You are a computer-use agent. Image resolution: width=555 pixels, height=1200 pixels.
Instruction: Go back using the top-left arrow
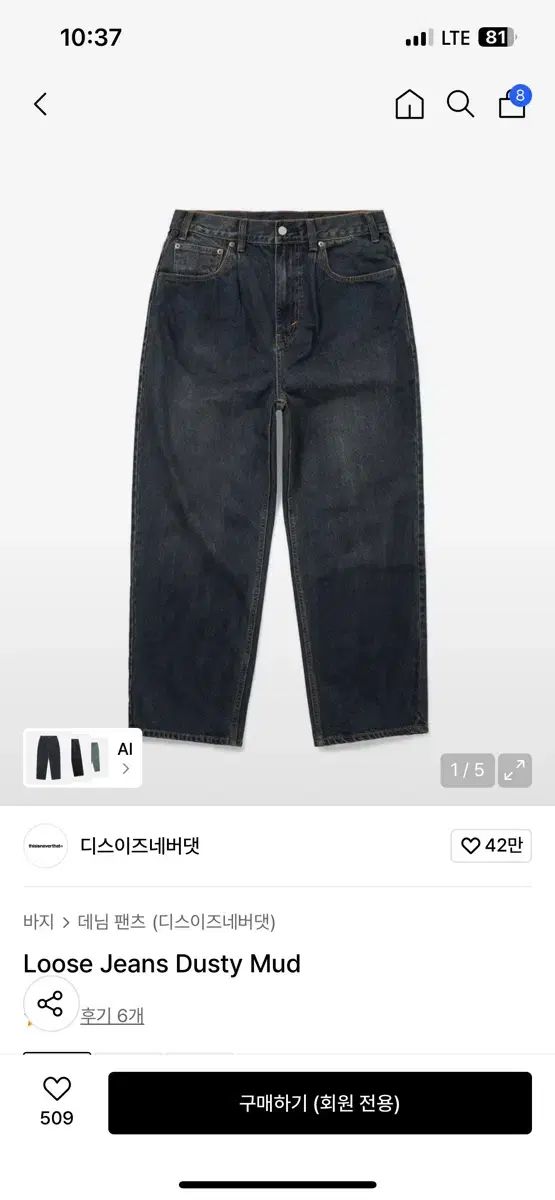(x=40, y=104)
